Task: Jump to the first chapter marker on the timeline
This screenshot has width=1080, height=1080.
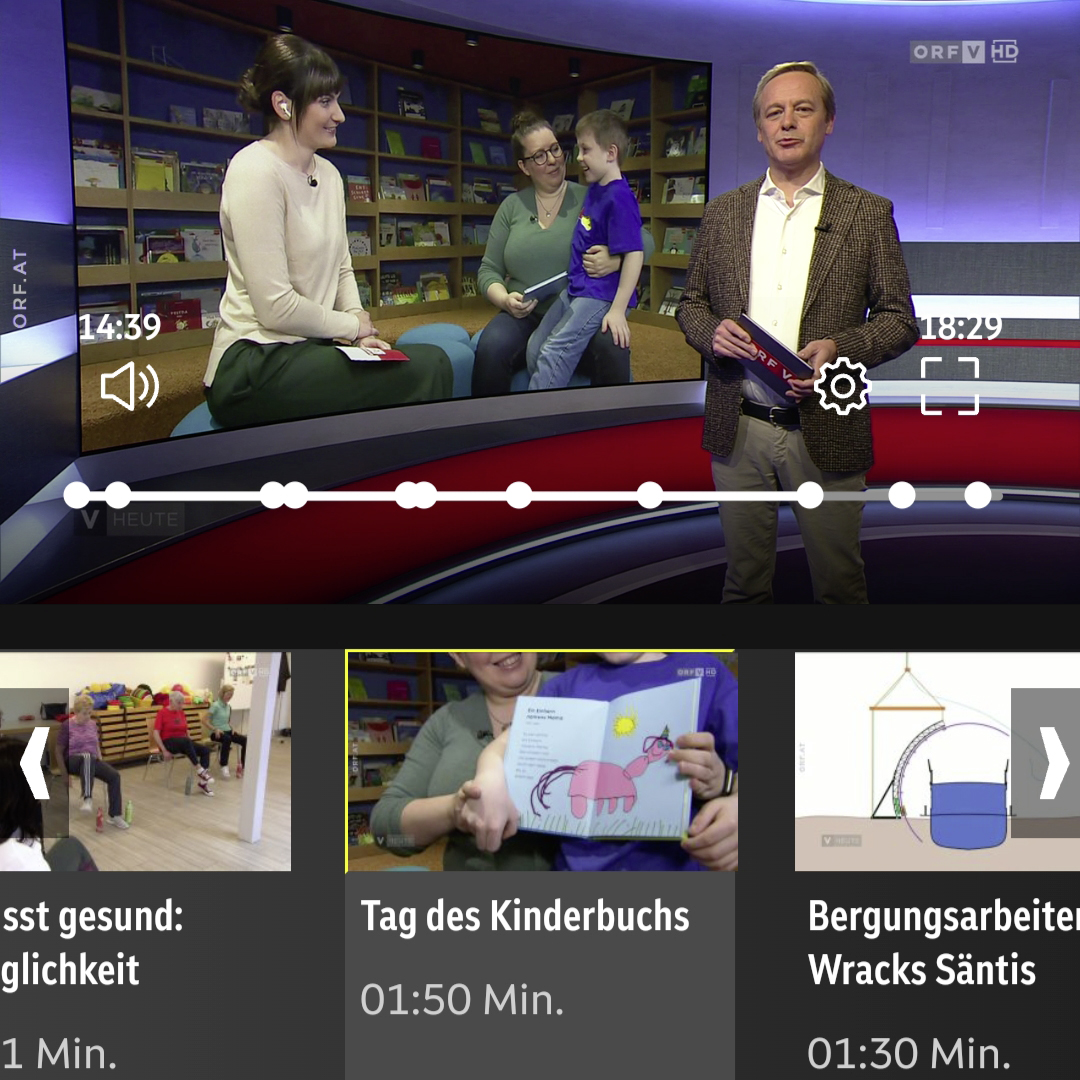Action: 77,495
